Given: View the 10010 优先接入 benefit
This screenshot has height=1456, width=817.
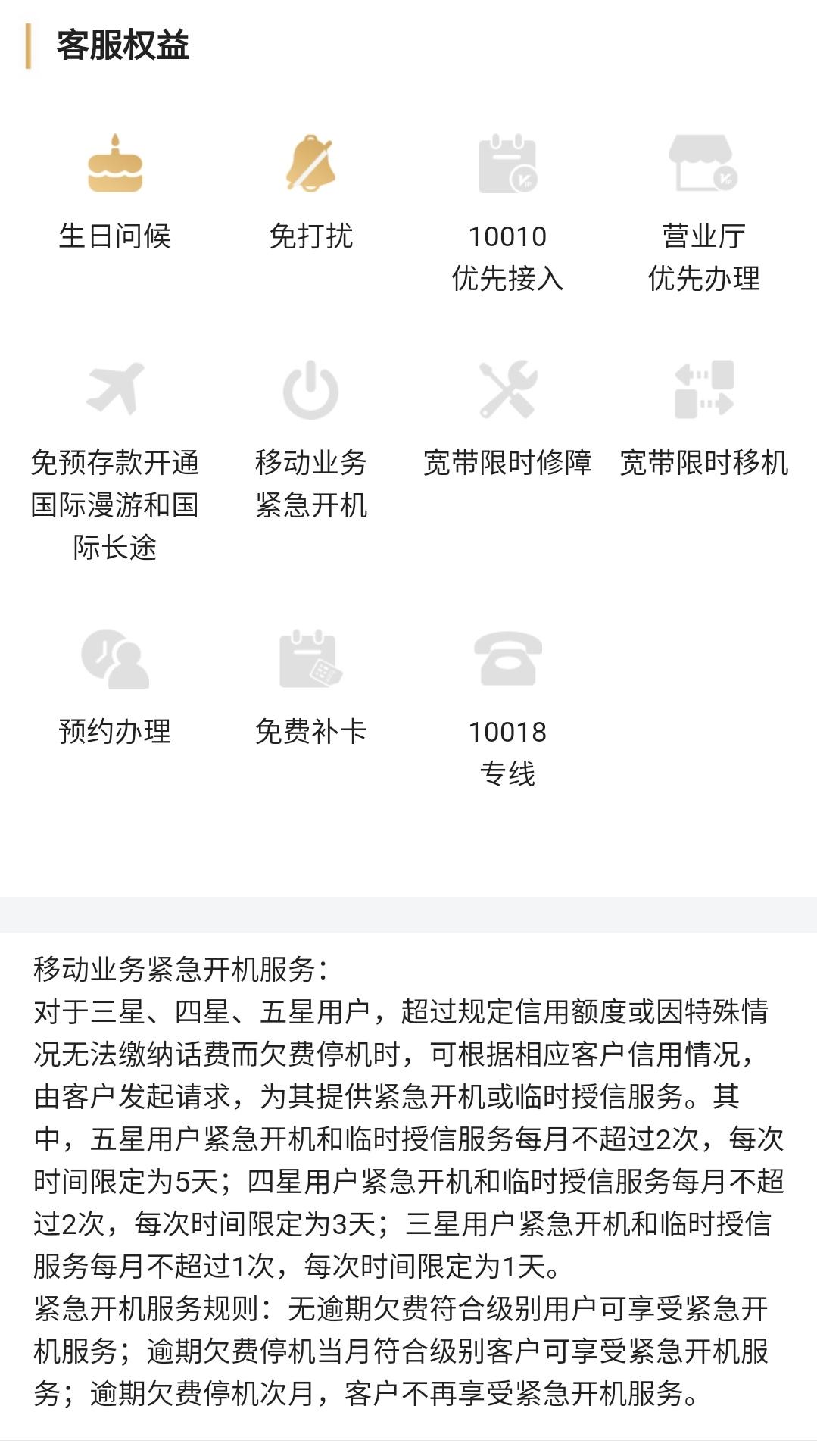Looking at the screenshot, I should (507, 164).
